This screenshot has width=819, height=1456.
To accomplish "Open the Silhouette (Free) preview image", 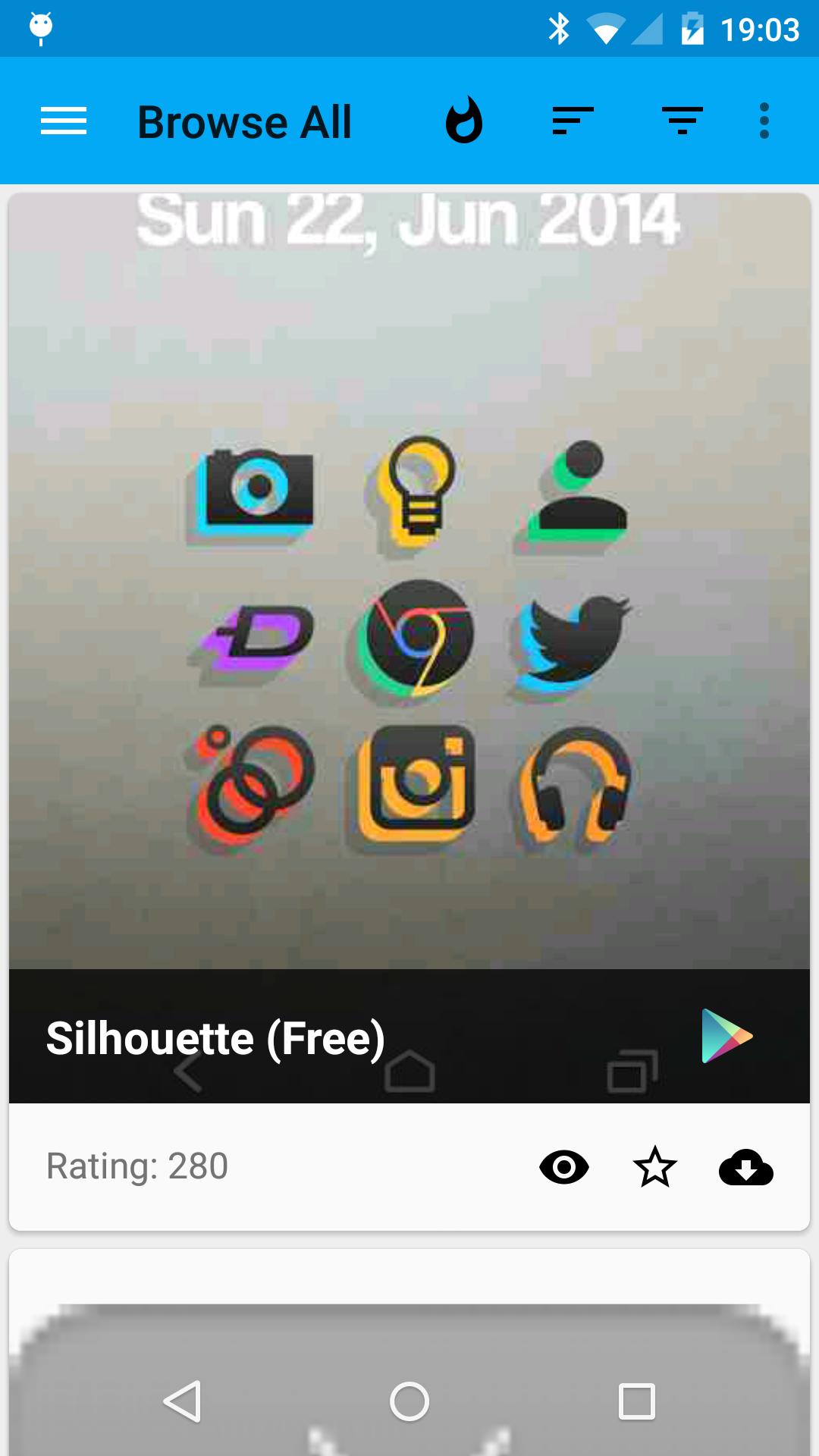I will point(409,580).
